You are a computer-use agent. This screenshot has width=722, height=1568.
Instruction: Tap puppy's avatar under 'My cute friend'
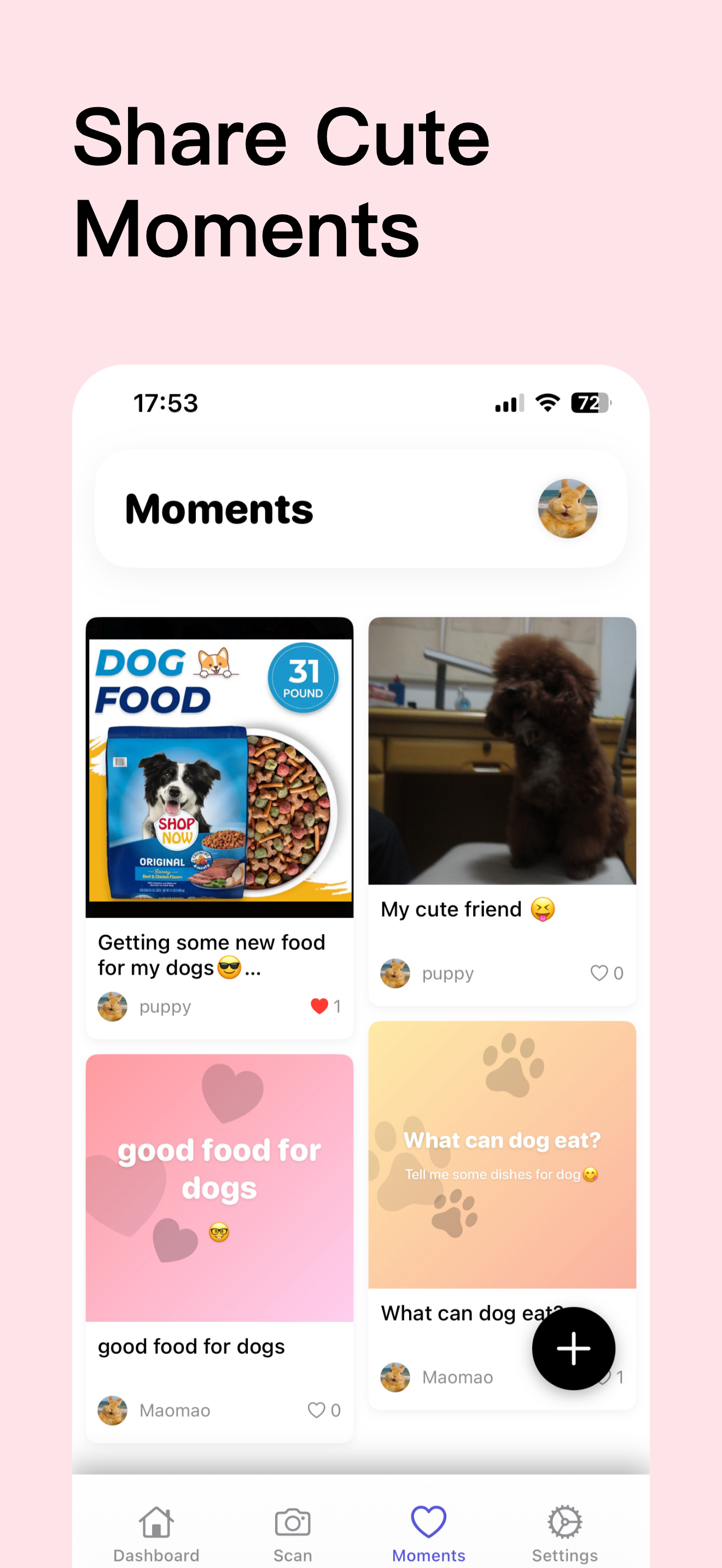[x=395, y=973]
